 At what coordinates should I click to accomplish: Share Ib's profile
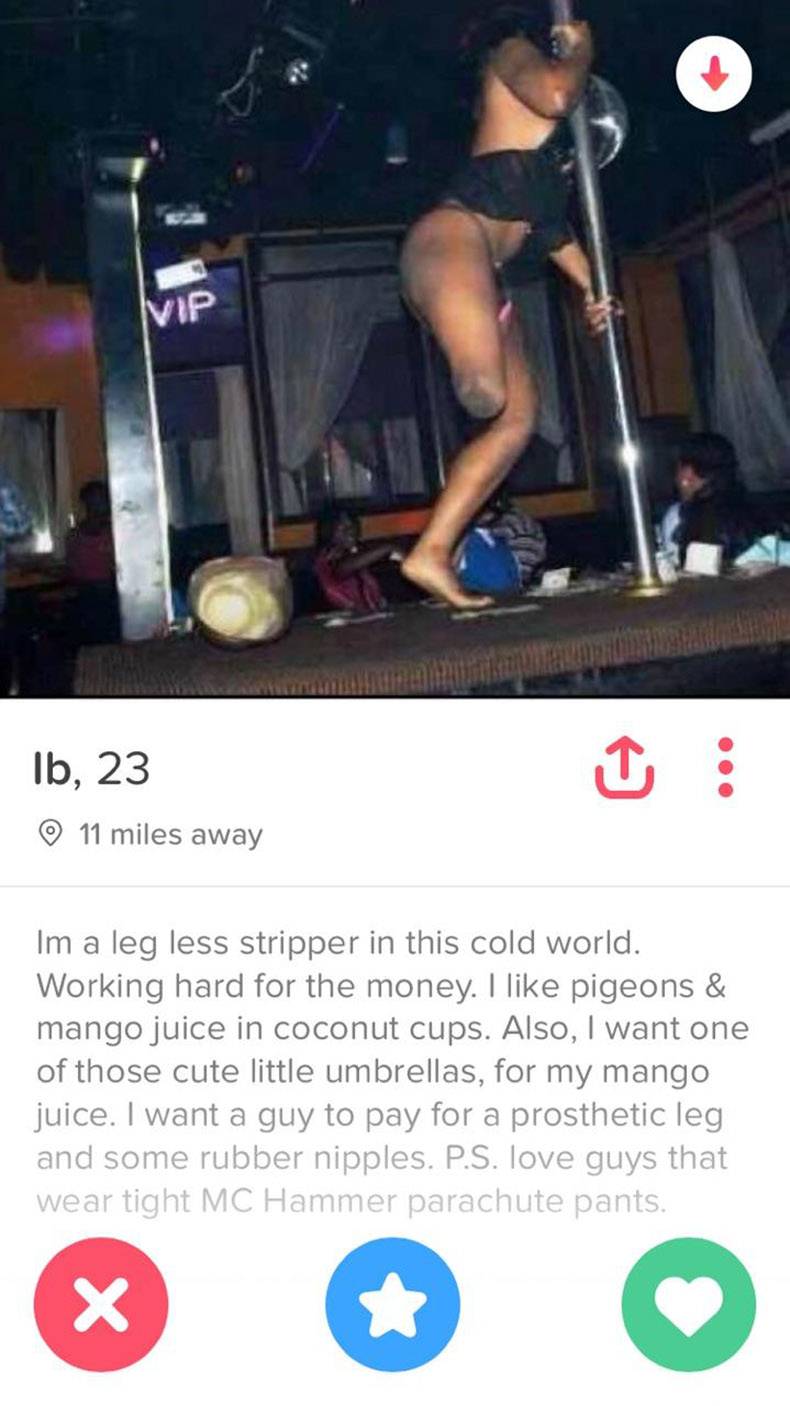(x=625, y=768)
